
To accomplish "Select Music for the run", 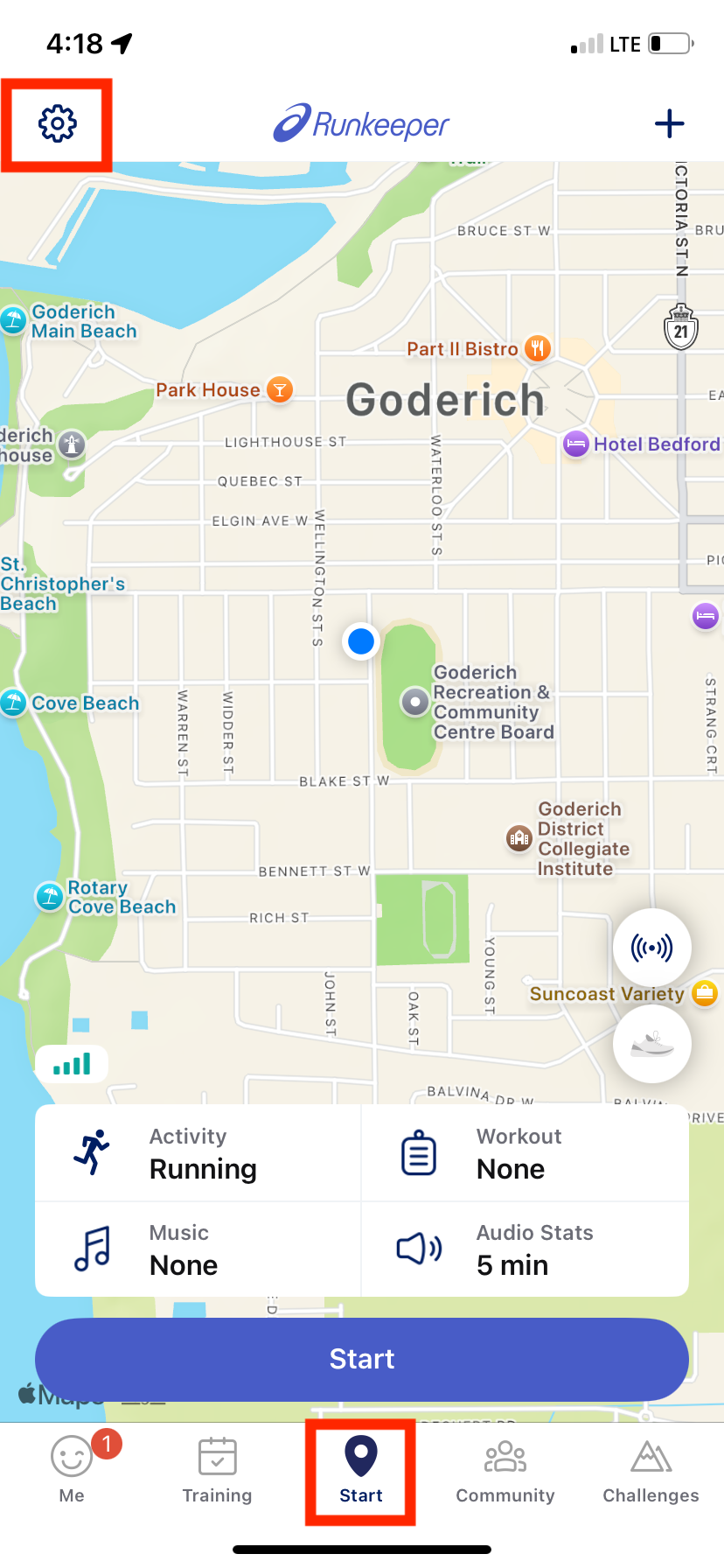I will pos(198,1249).
